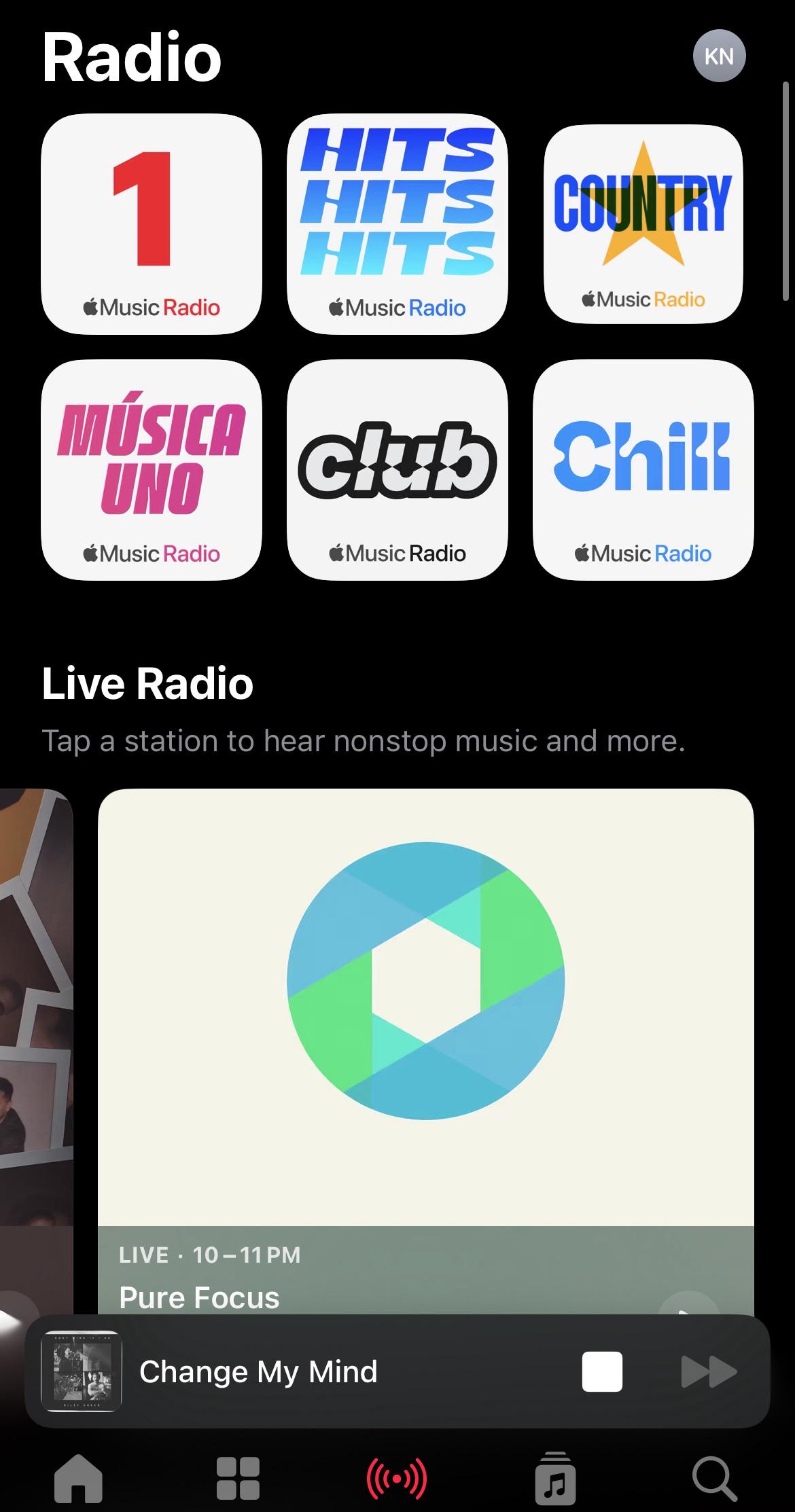Play Apple Music 1 radio station
The width and height of the screenshot is (795, 1512).
point(152,223)
